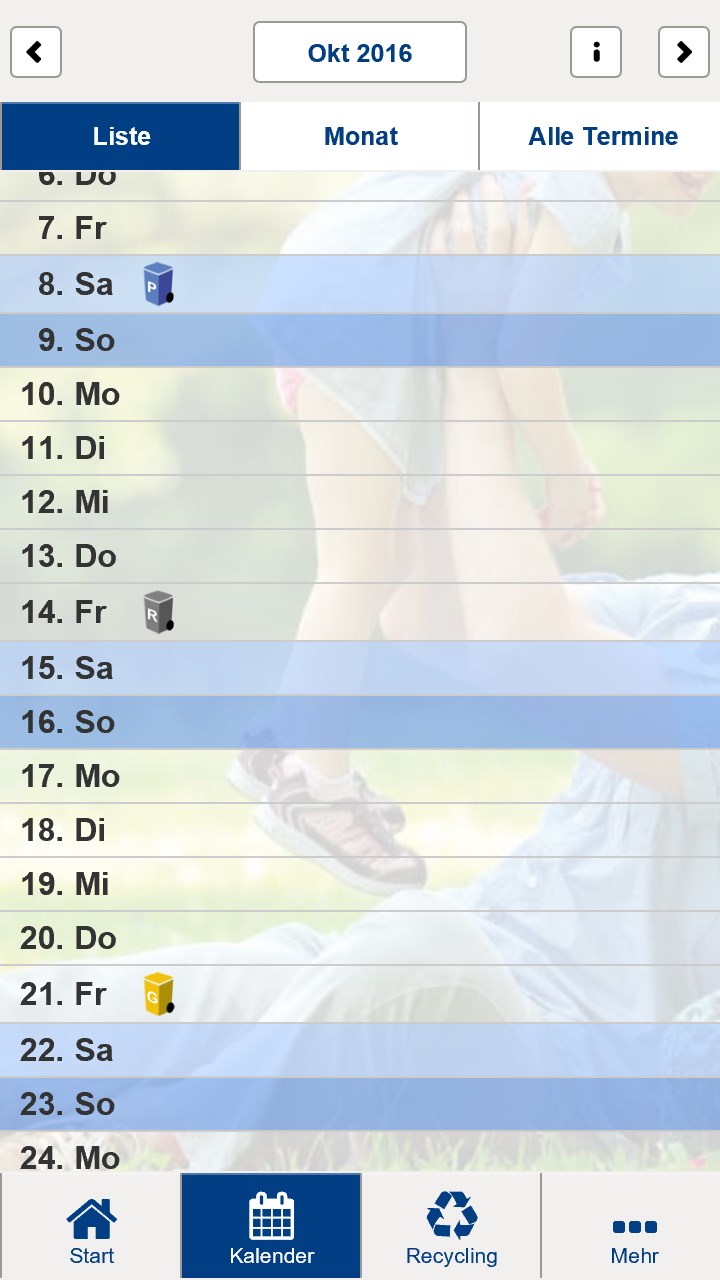
Task: Go to the previous month
Action: pyautogui.click(x=36, y=52)
